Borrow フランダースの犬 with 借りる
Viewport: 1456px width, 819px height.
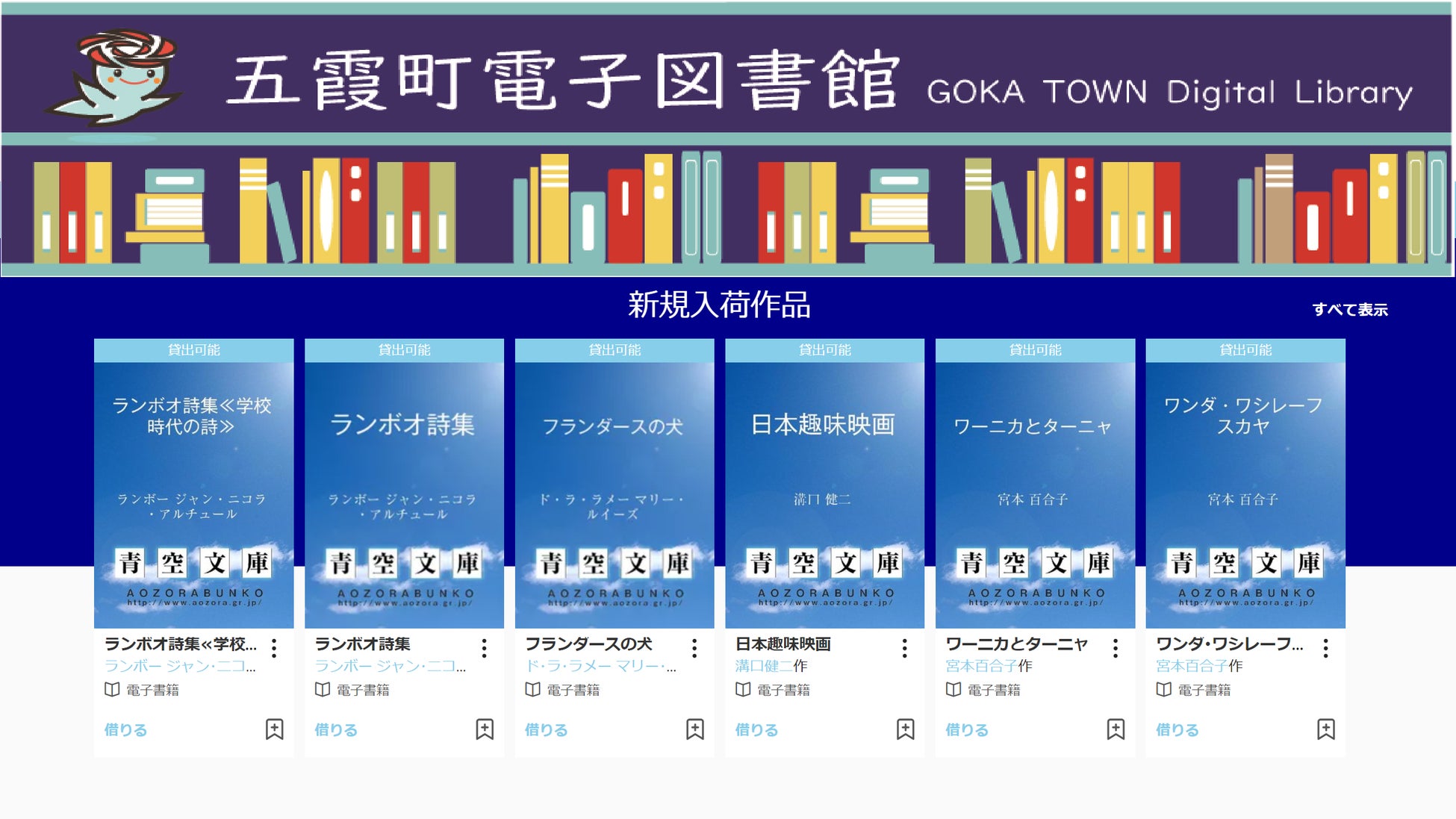click(546, 729)
